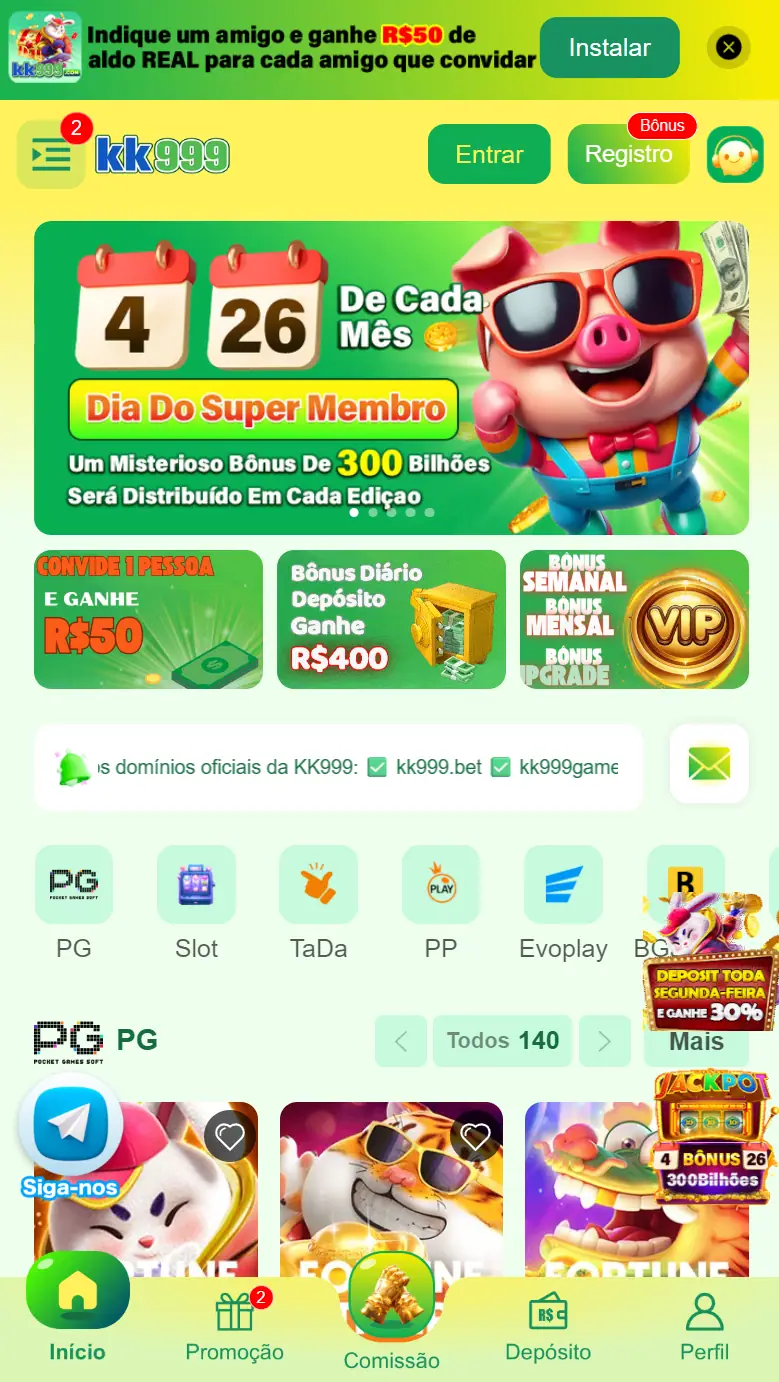Show all 140 PG games
The image size is (779, 1382).
pyautogui.click(x=502, y=1041)
